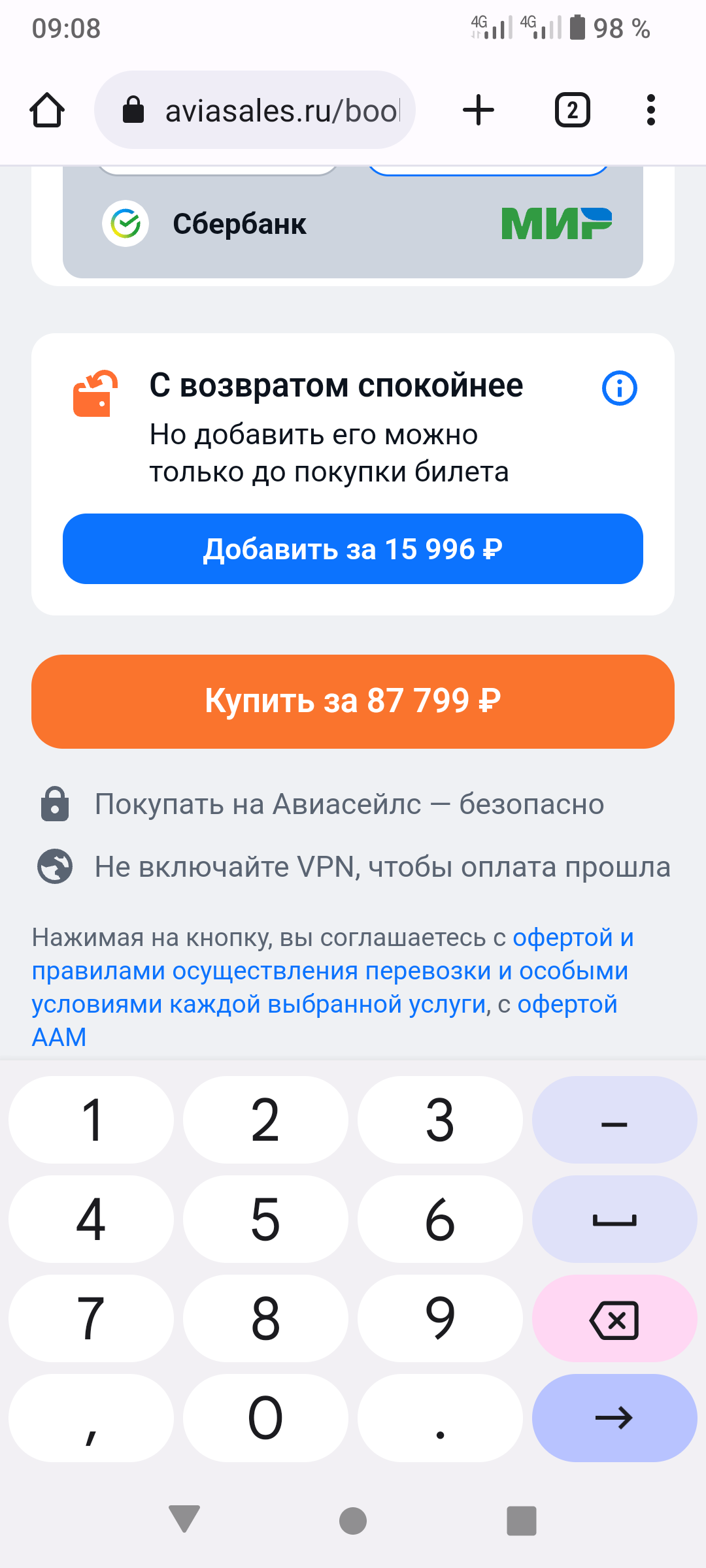Select the Сбербанк МИР payment card
Screen dimensions: 706x1568
(x=353, y=224)
